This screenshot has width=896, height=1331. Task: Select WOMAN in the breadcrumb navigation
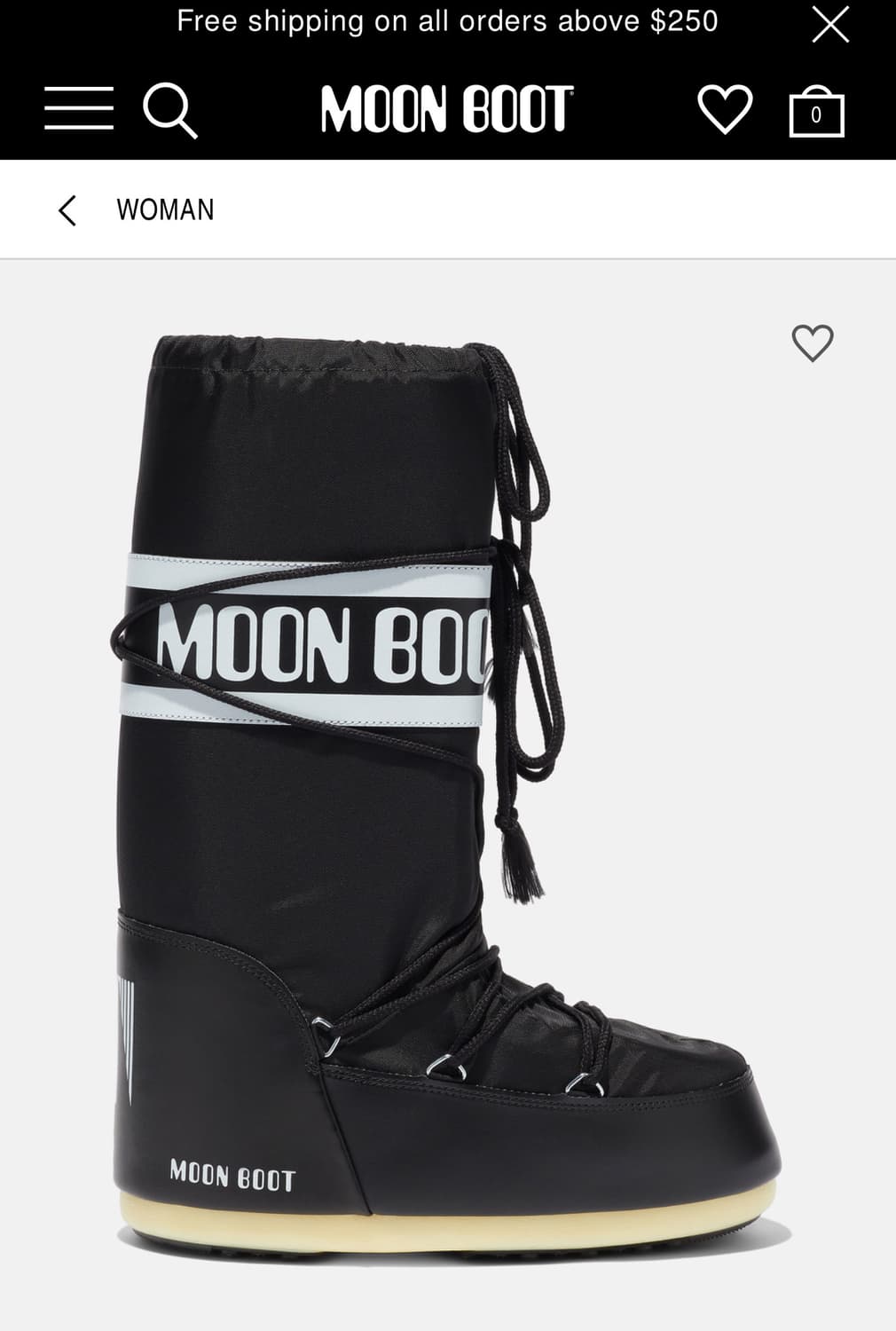pyautogui.click(x=165, y=209)
